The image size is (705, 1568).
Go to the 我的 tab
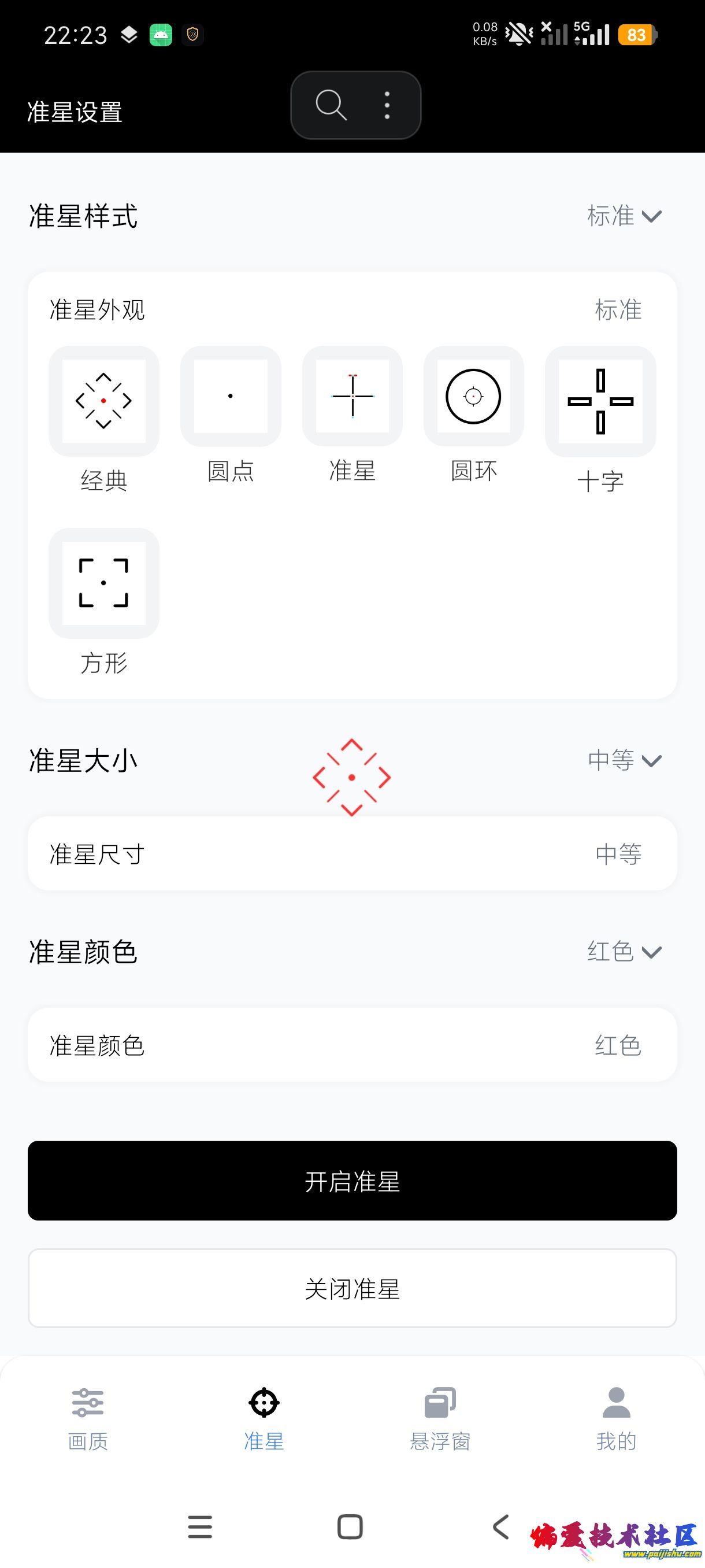pyautogui.click(x=616, y=1419)
